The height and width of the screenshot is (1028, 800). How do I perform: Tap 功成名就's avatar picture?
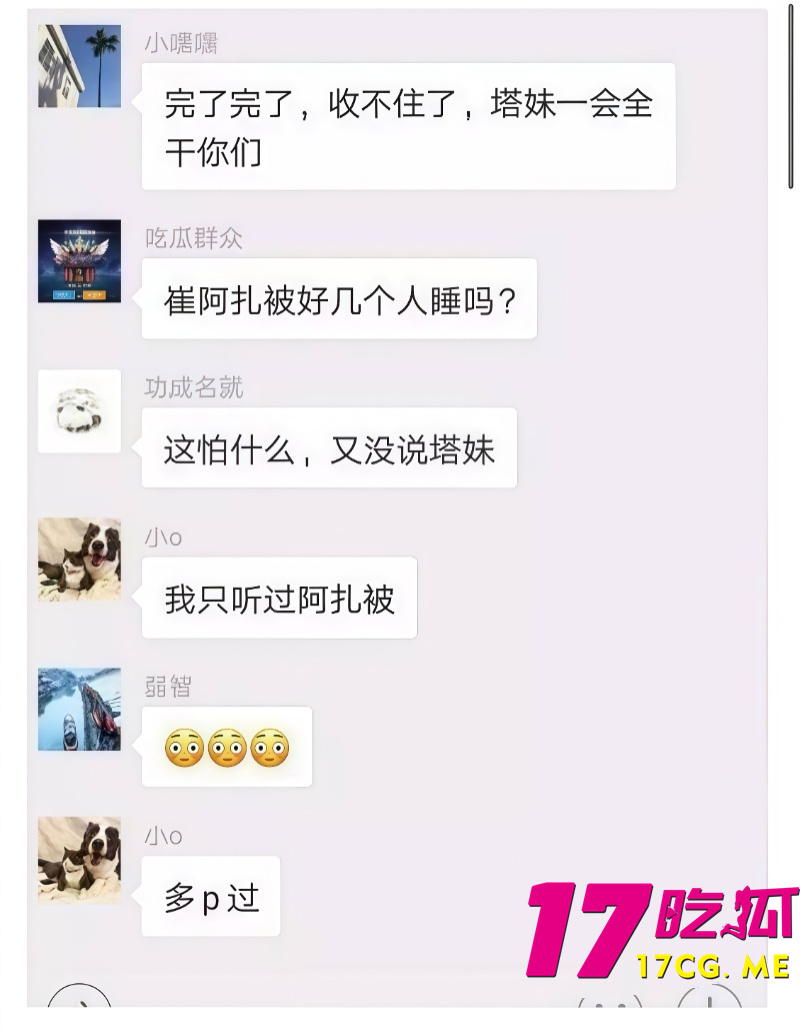(x=79, y=411)
